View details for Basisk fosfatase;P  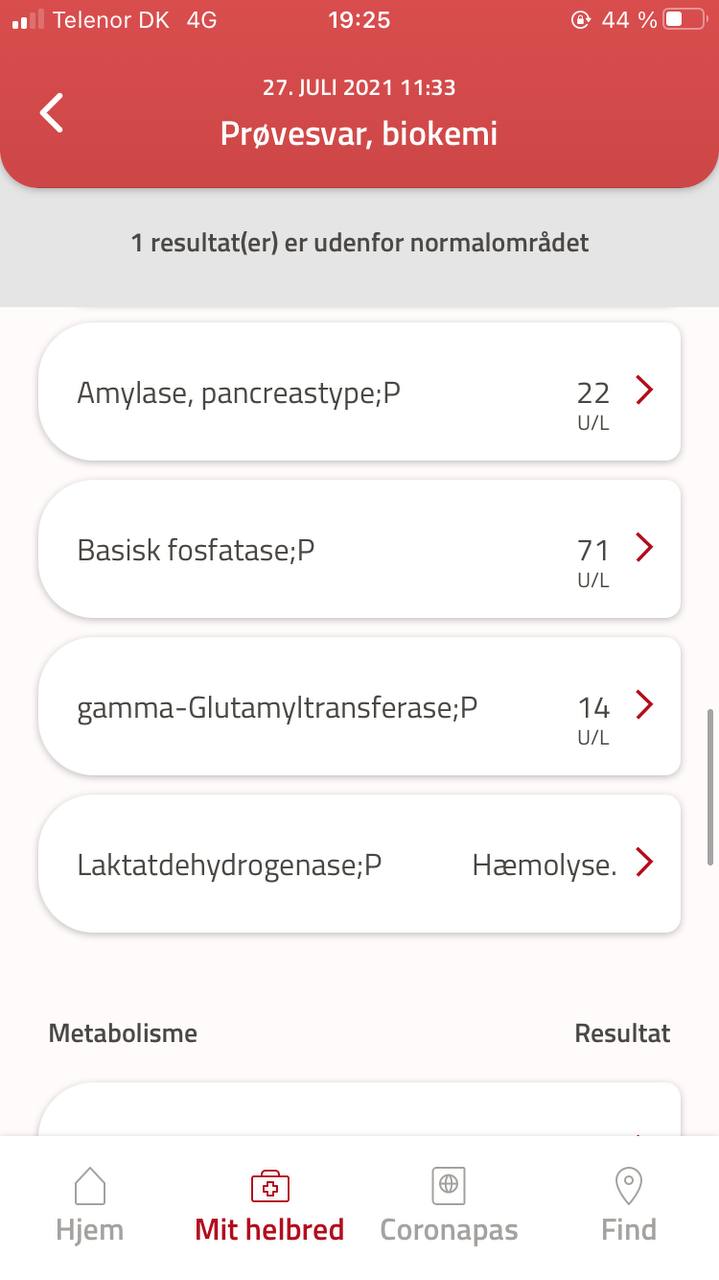pyautogui.click(x=359, y=549)
